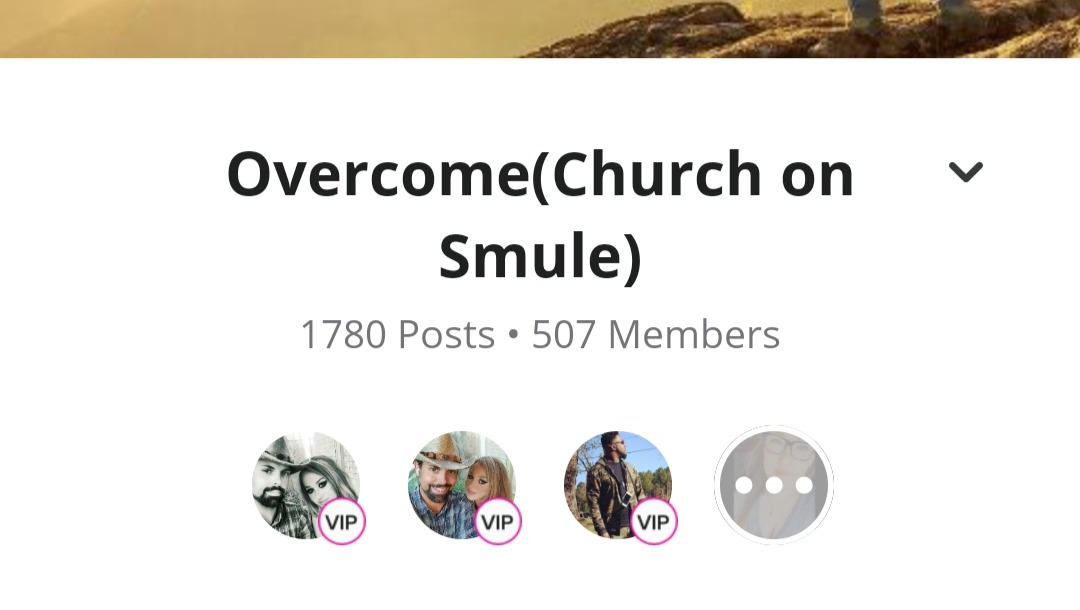The image size is (1080, 610).
Task: Open the black-and-white couple member avatar
Action: coord(305,485)
